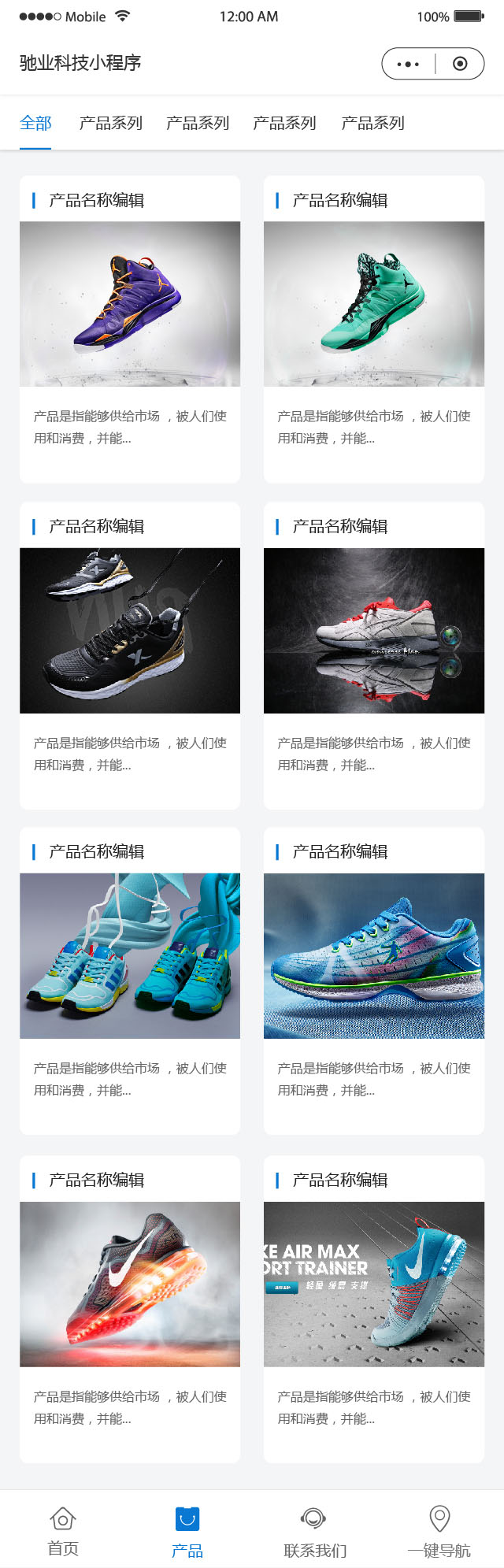This screenshot has height=1568, width=504.
Task: View the glowing red sole sneaker card
Action: click(130, 1284)
